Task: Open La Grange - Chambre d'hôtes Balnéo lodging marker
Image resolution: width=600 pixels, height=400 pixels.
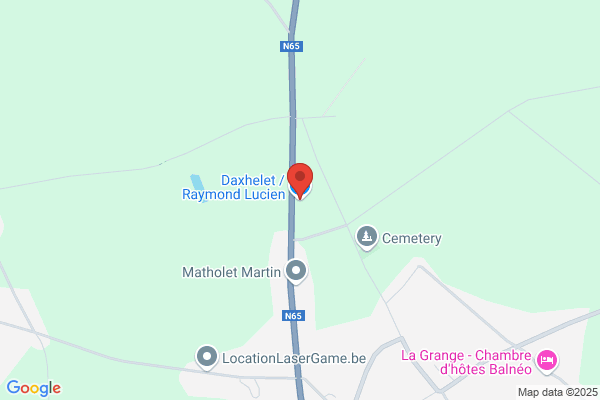Action: click(x=547, y=361)
